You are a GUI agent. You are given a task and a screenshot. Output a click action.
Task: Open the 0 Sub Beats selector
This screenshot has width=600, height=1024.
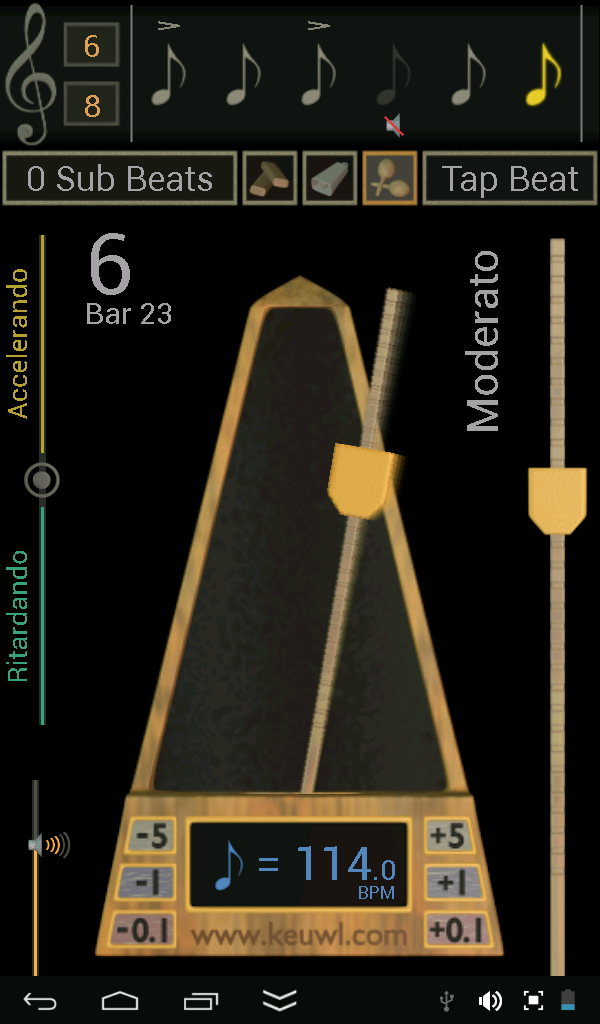click(119, 179)
